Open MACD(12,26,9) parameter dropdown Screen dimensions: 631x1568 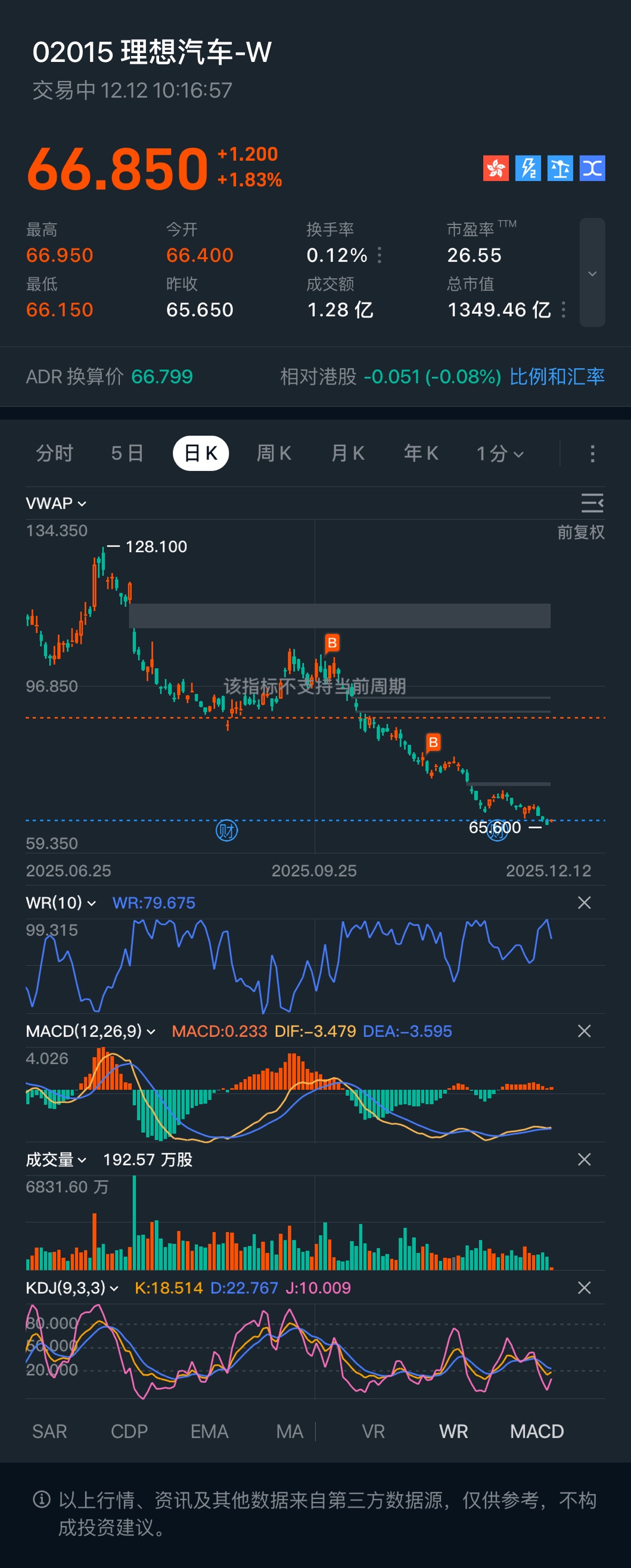pyautogui.click(x=90, y=1031)
